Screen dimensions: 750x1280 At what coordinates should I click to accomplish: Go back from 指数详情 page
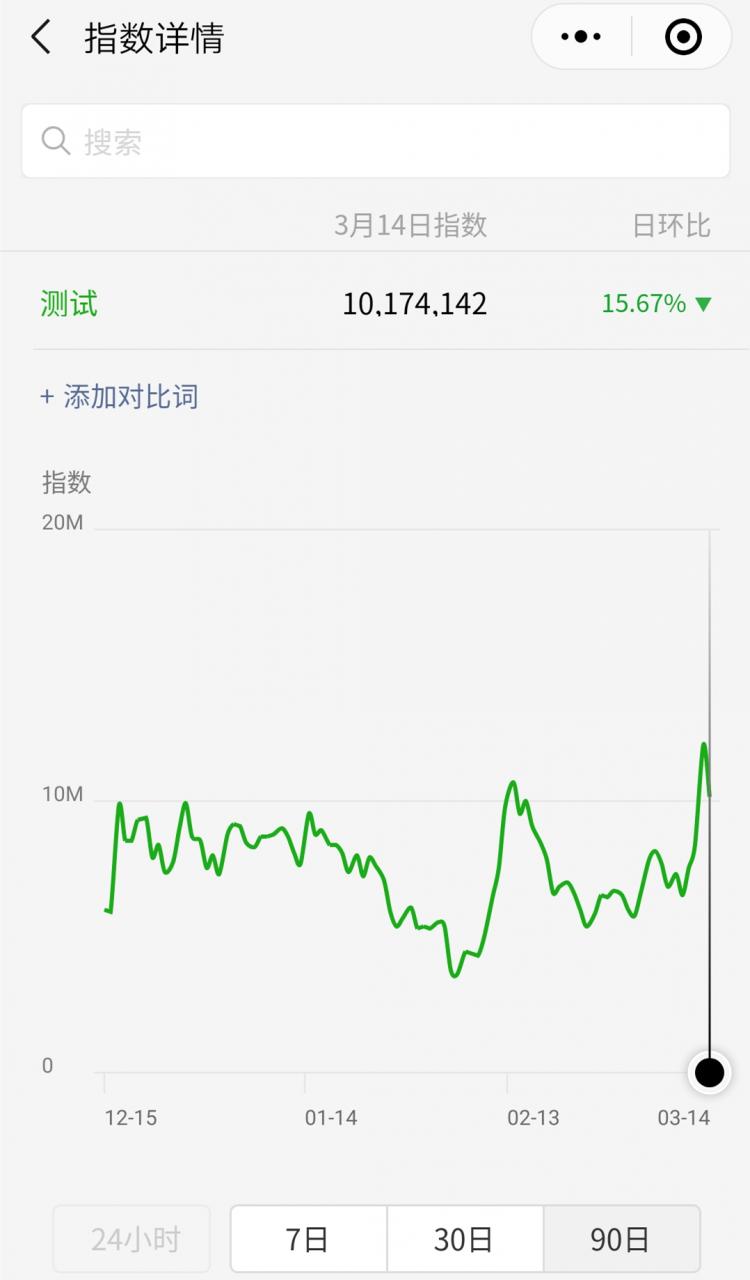41,38
